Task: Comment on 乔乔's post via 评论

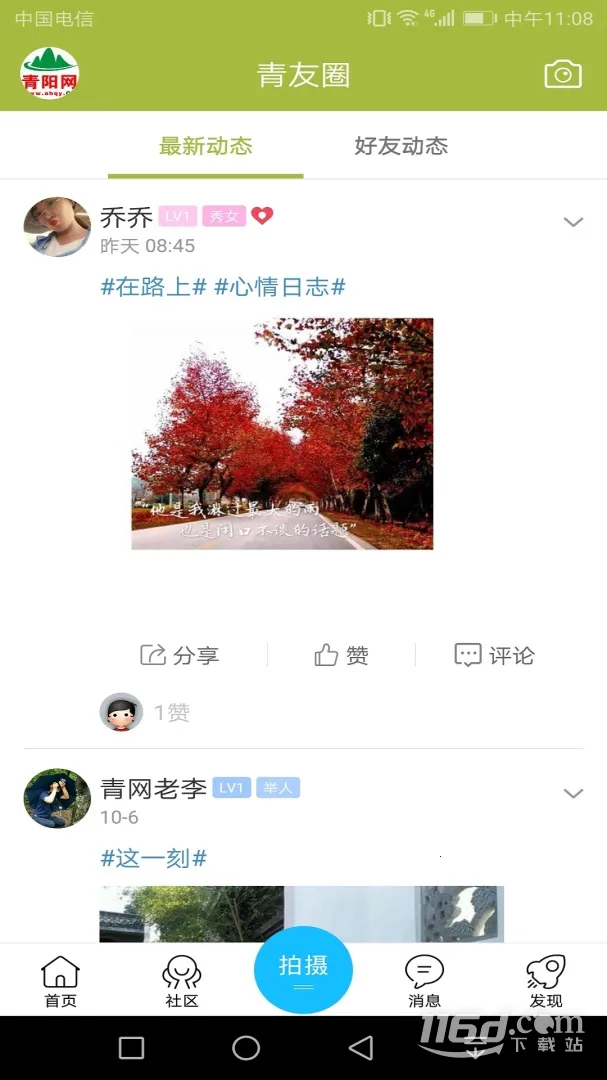Action: (495, 655)
